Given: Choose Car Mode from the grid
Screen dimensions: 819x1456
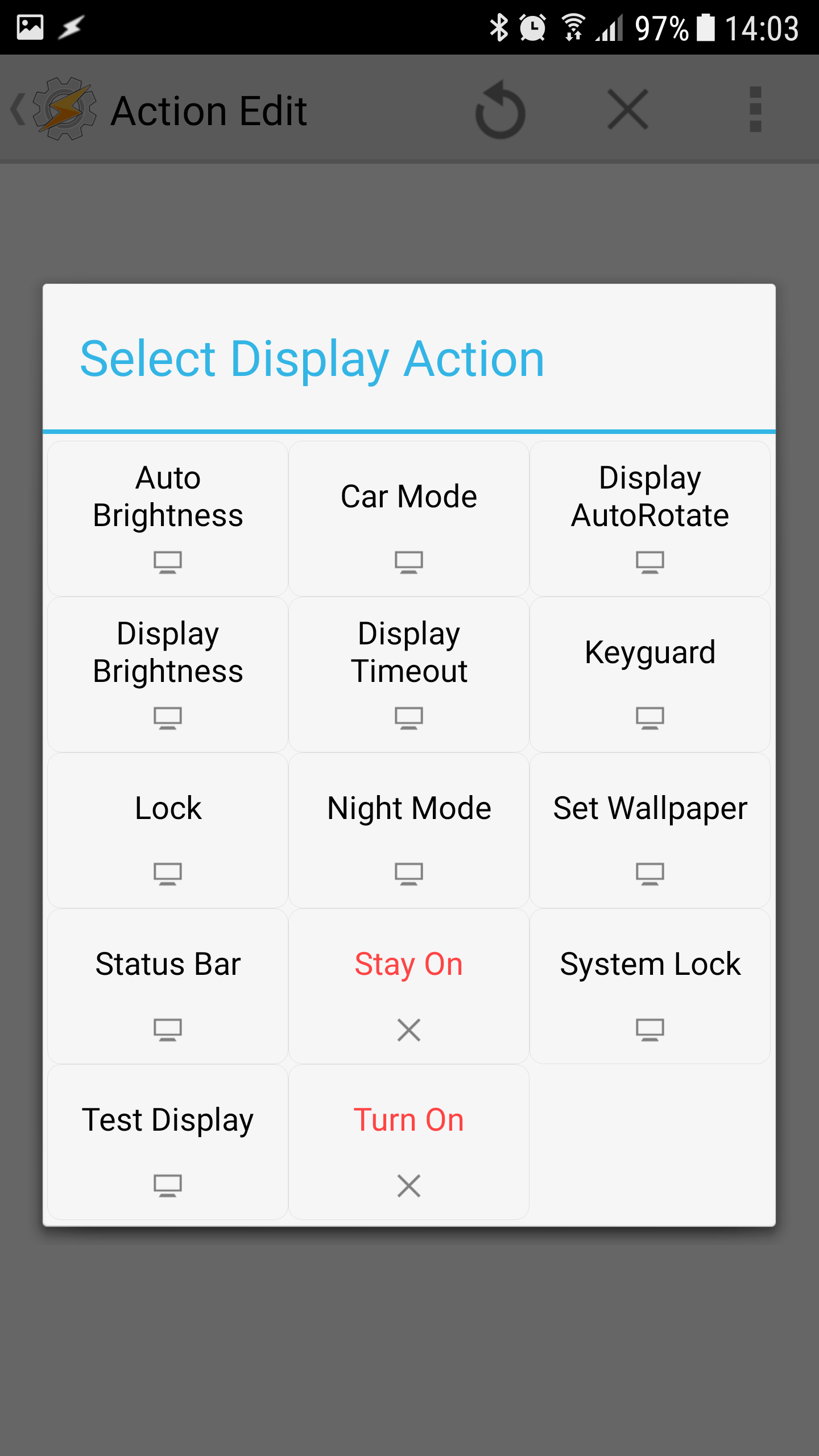Looking at the screenshot, I should coord(409,519).
